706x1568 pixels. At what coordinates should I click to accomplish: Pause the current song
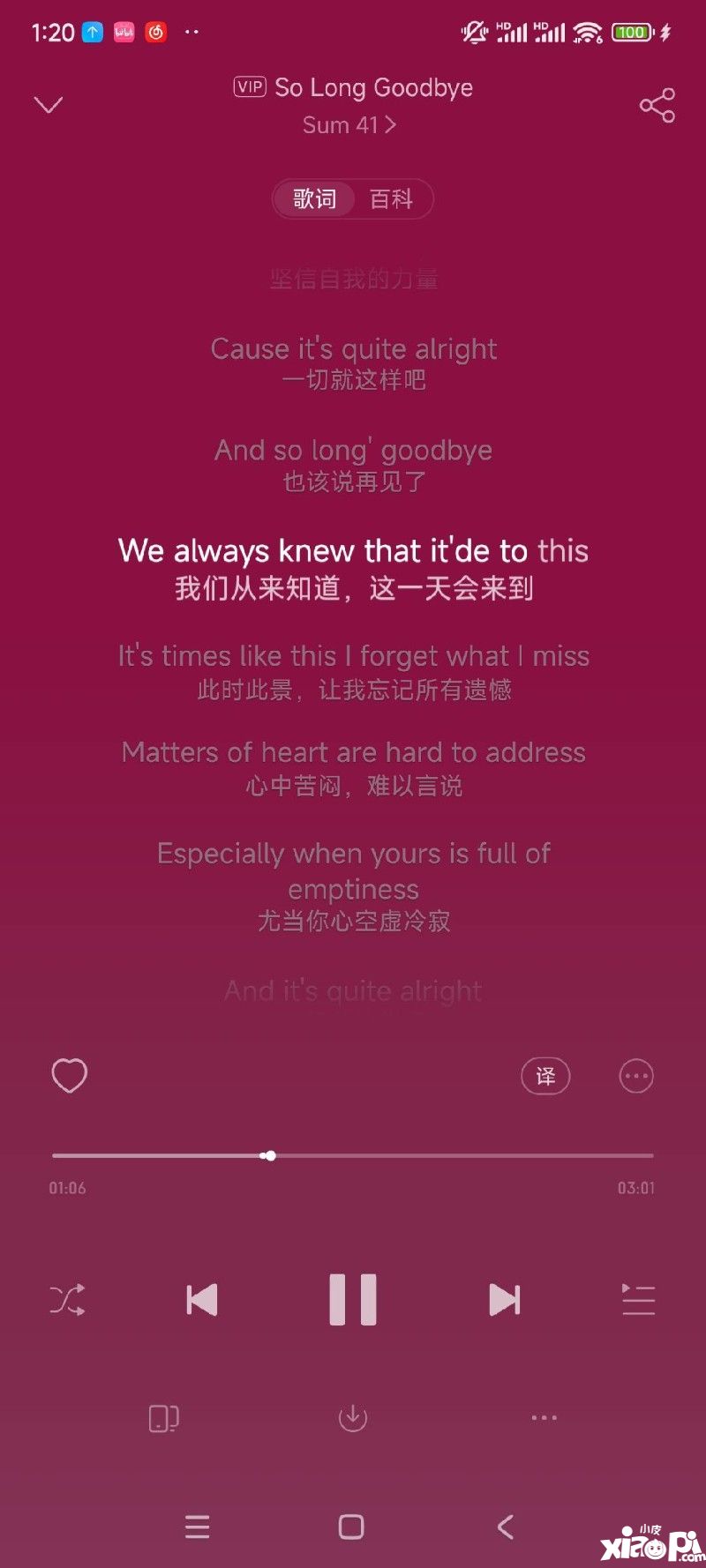[x=353, y=1300]
